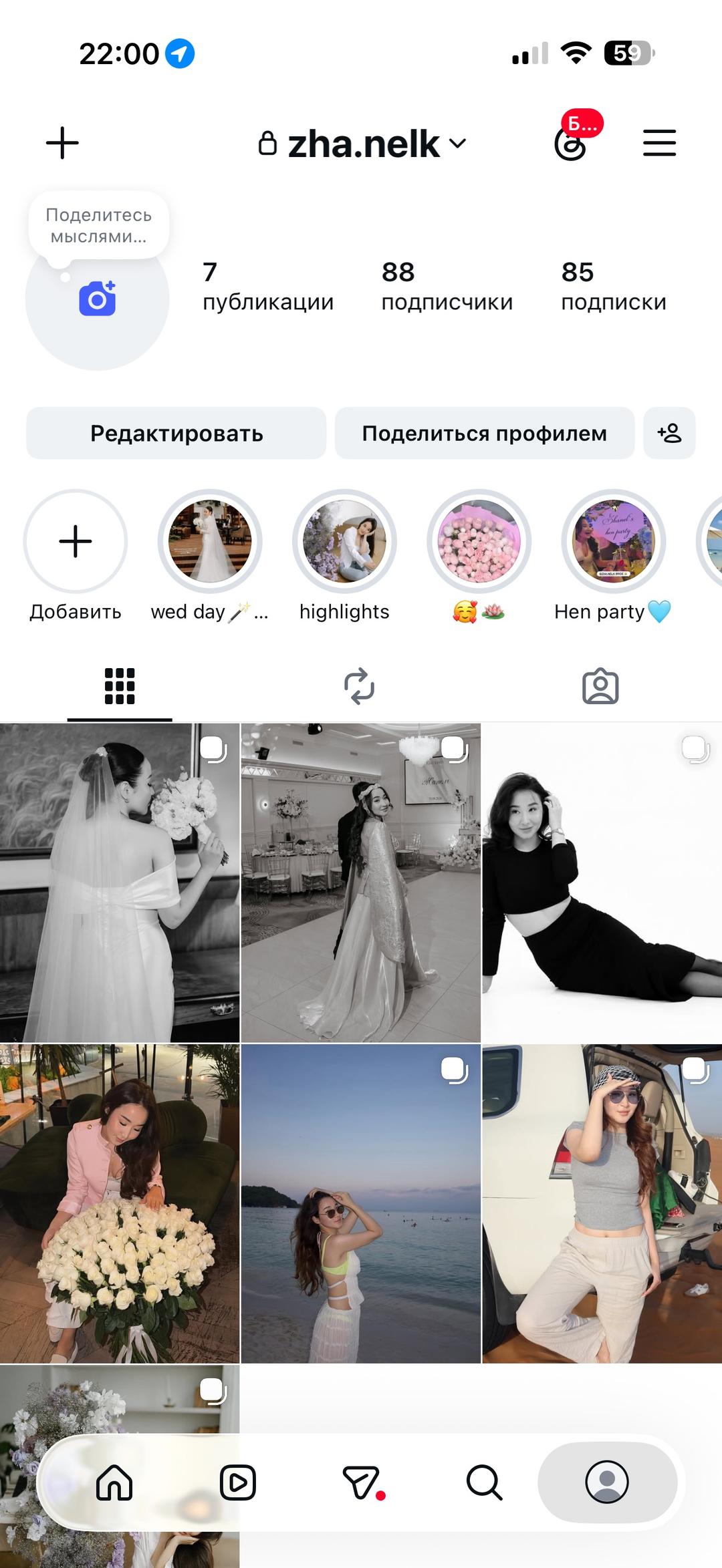
Task: Switch to the reposts tab
Action: click(x=359, y=686)
